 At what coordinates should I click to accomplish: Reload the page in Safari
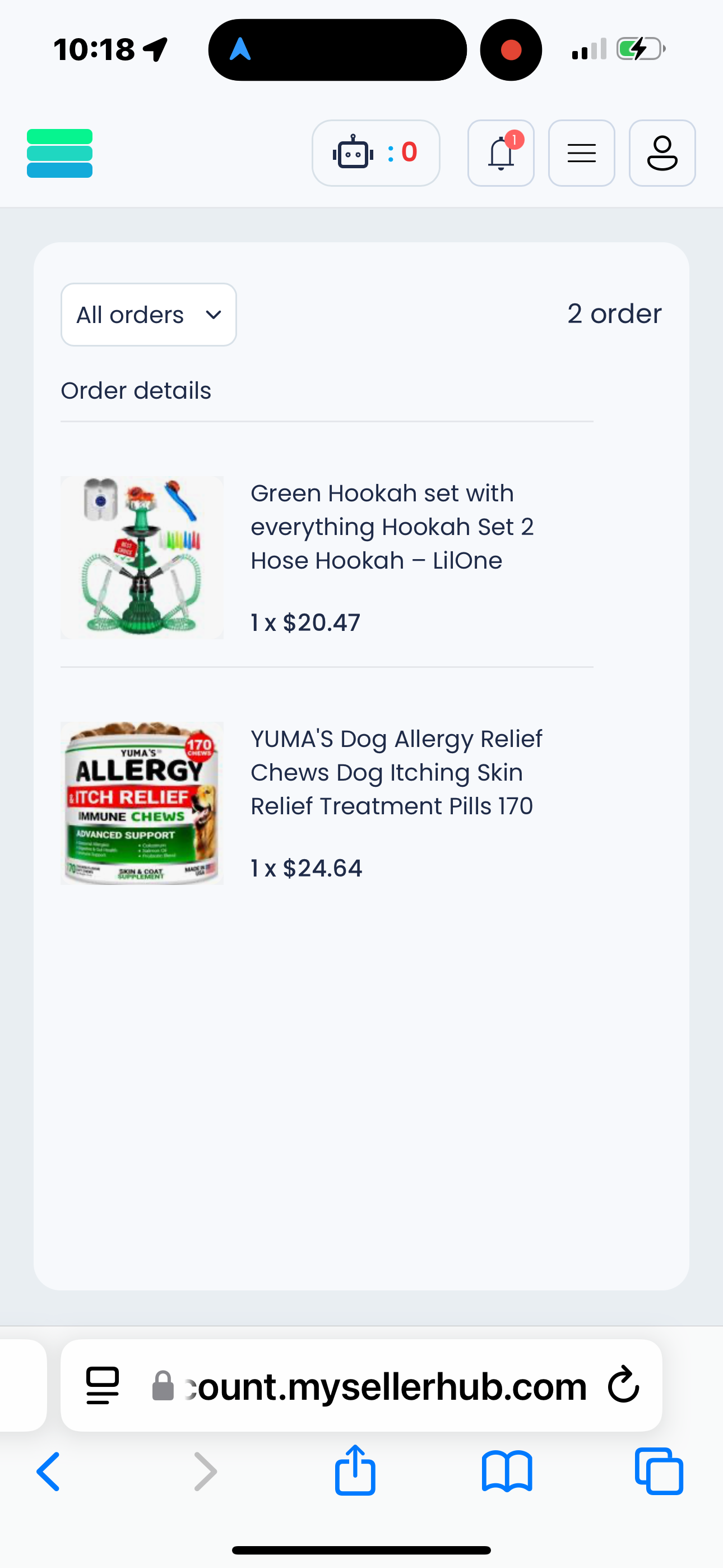(x=623, y=1385)
